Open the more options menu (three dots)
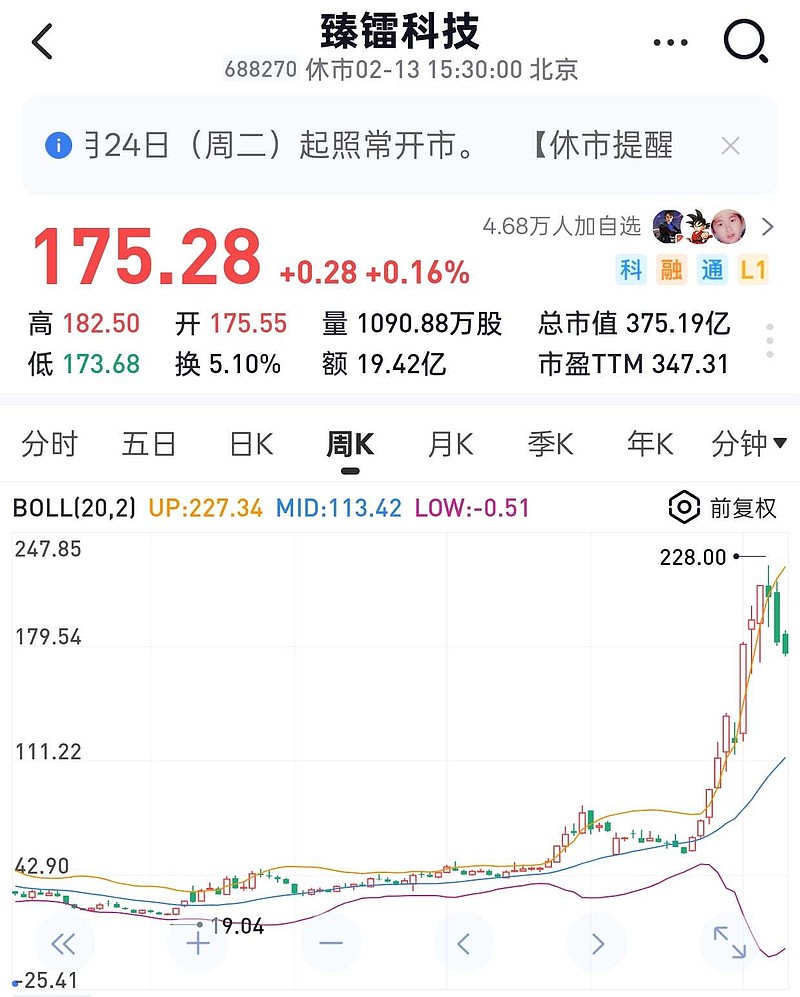The image size is (800, 997). 670,41
